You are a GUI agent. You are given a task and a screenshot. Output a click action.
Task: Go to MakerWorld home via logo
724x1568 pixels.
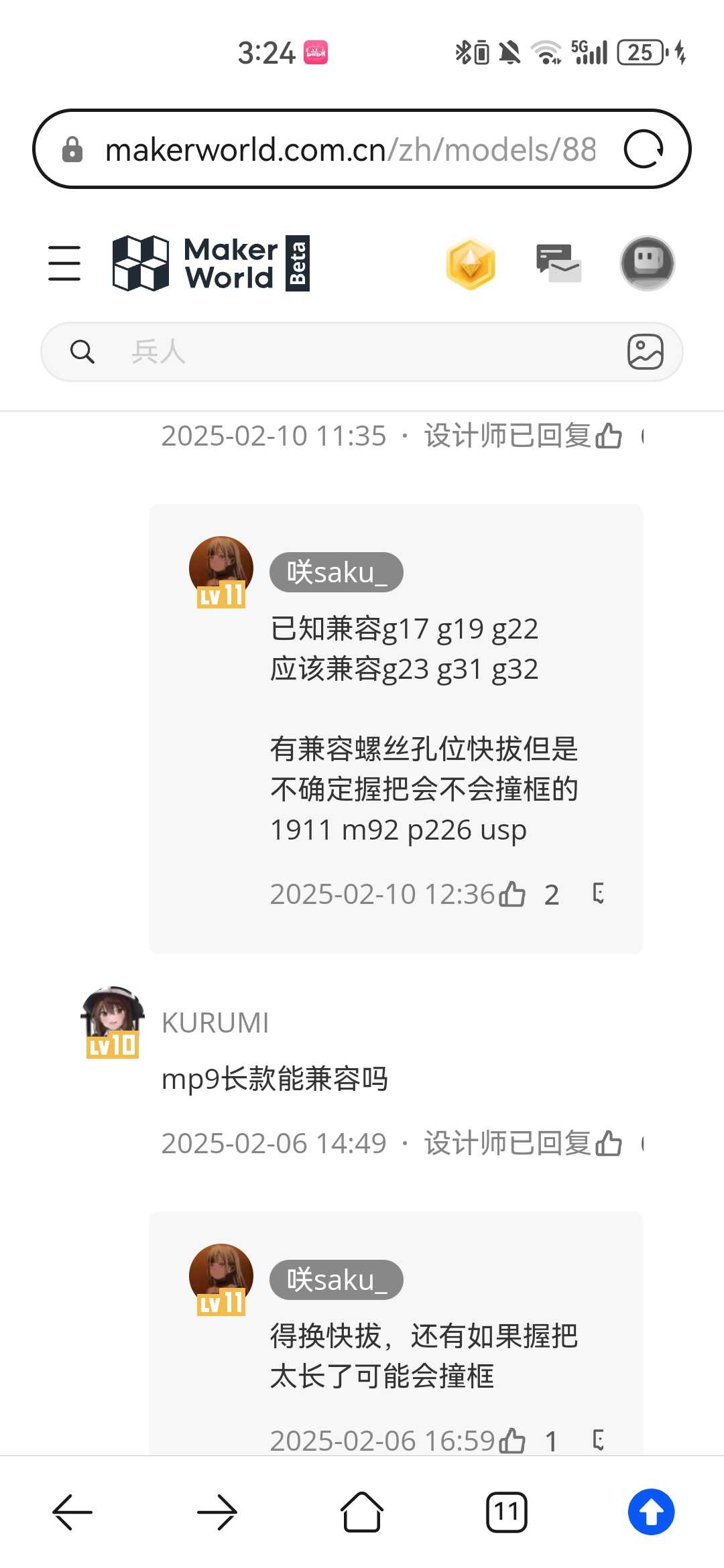coord(210,263)
